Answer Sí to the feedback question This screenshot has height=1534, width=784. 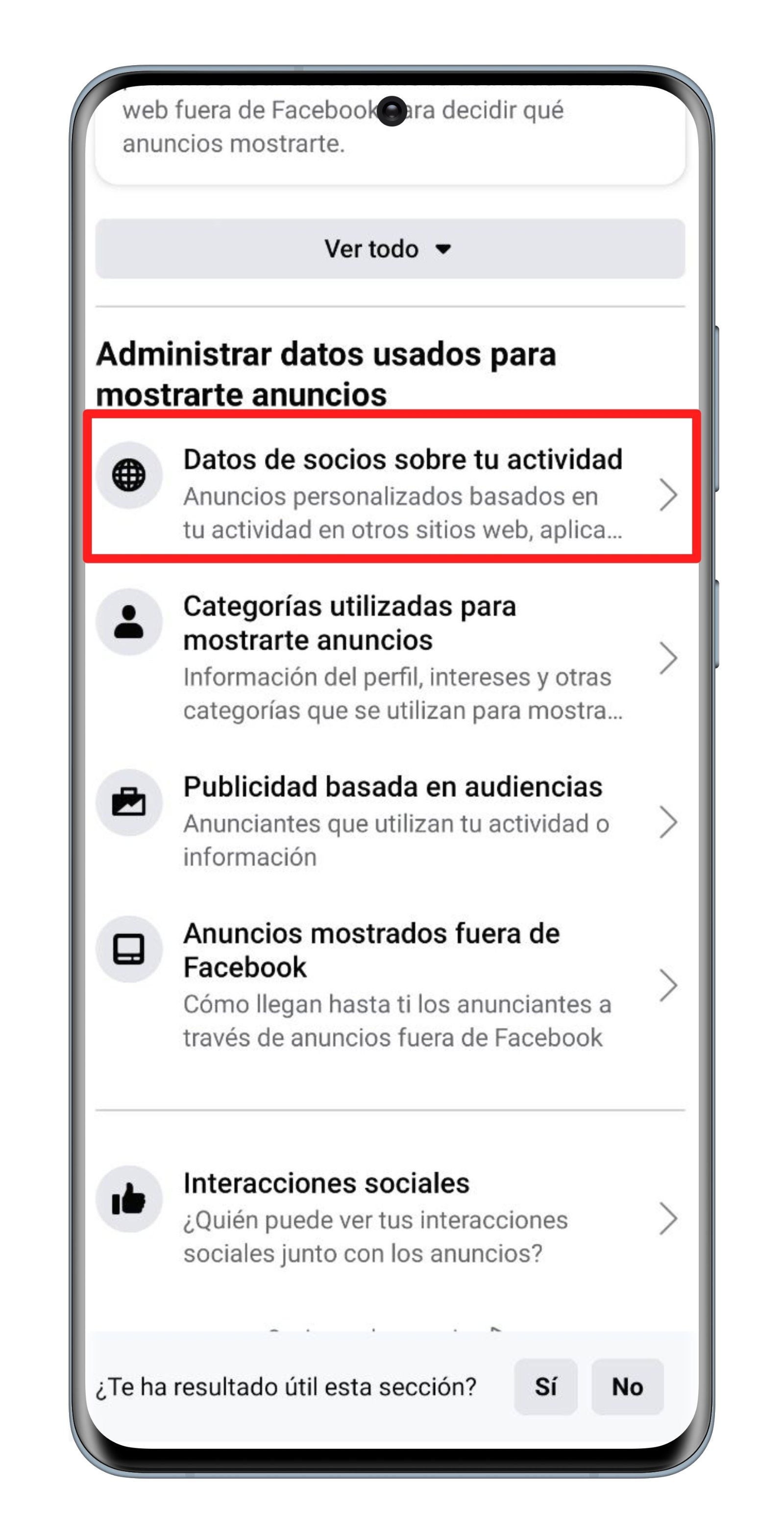tap(545, 1387)
